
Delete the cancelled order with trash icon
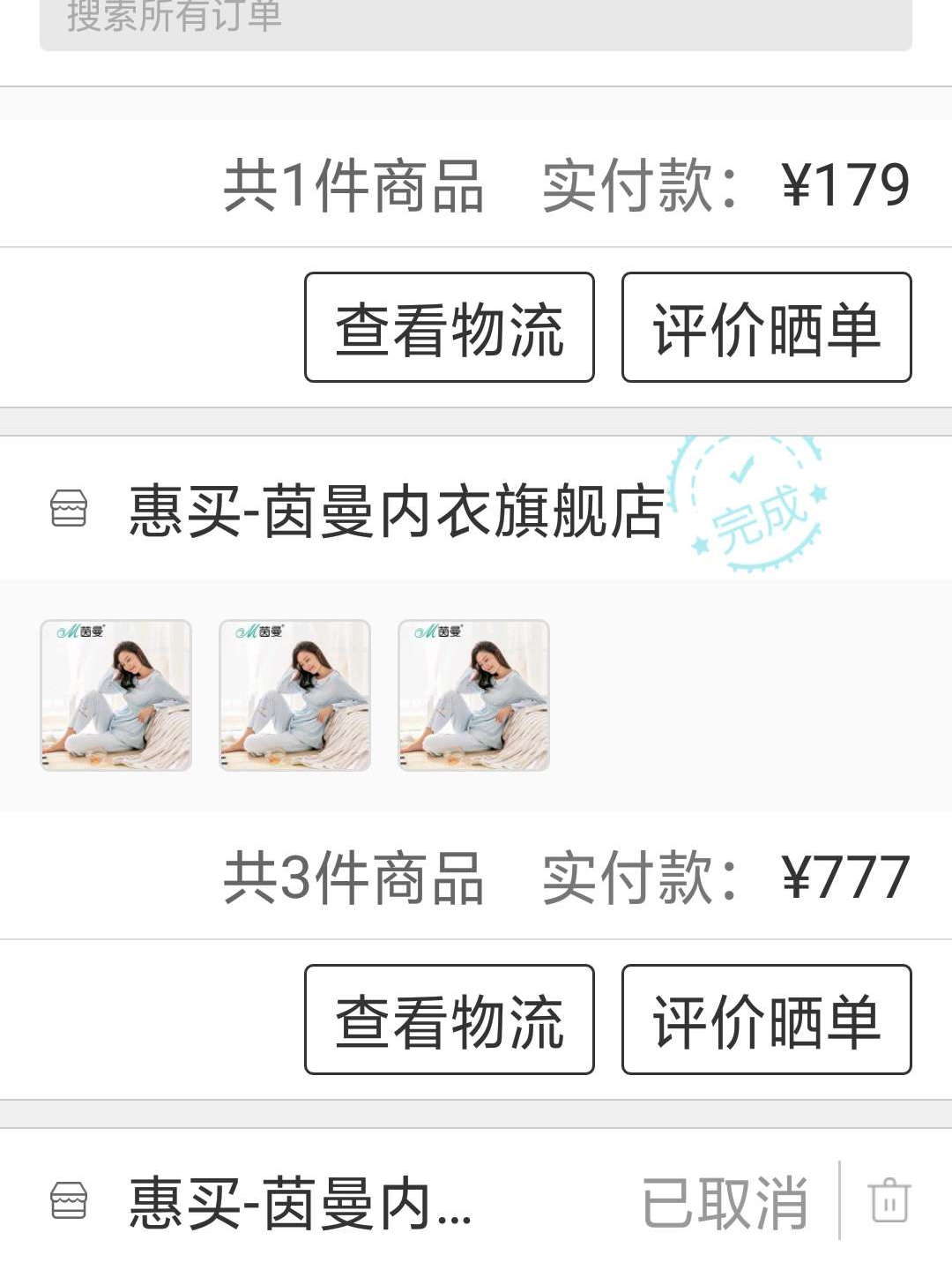click(889, 1200)
